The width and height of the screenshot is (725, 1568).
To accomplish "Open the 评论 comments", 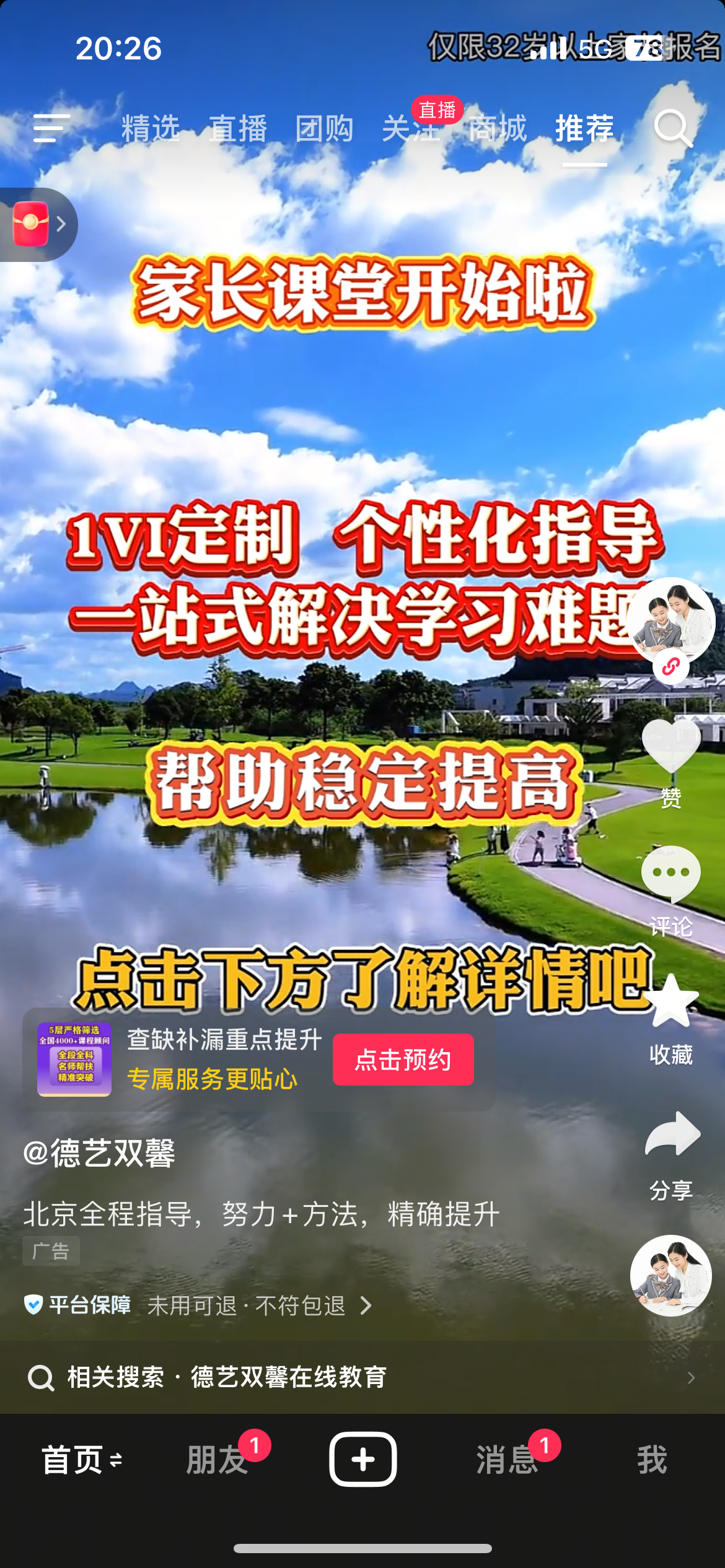I will coord(670,874).
